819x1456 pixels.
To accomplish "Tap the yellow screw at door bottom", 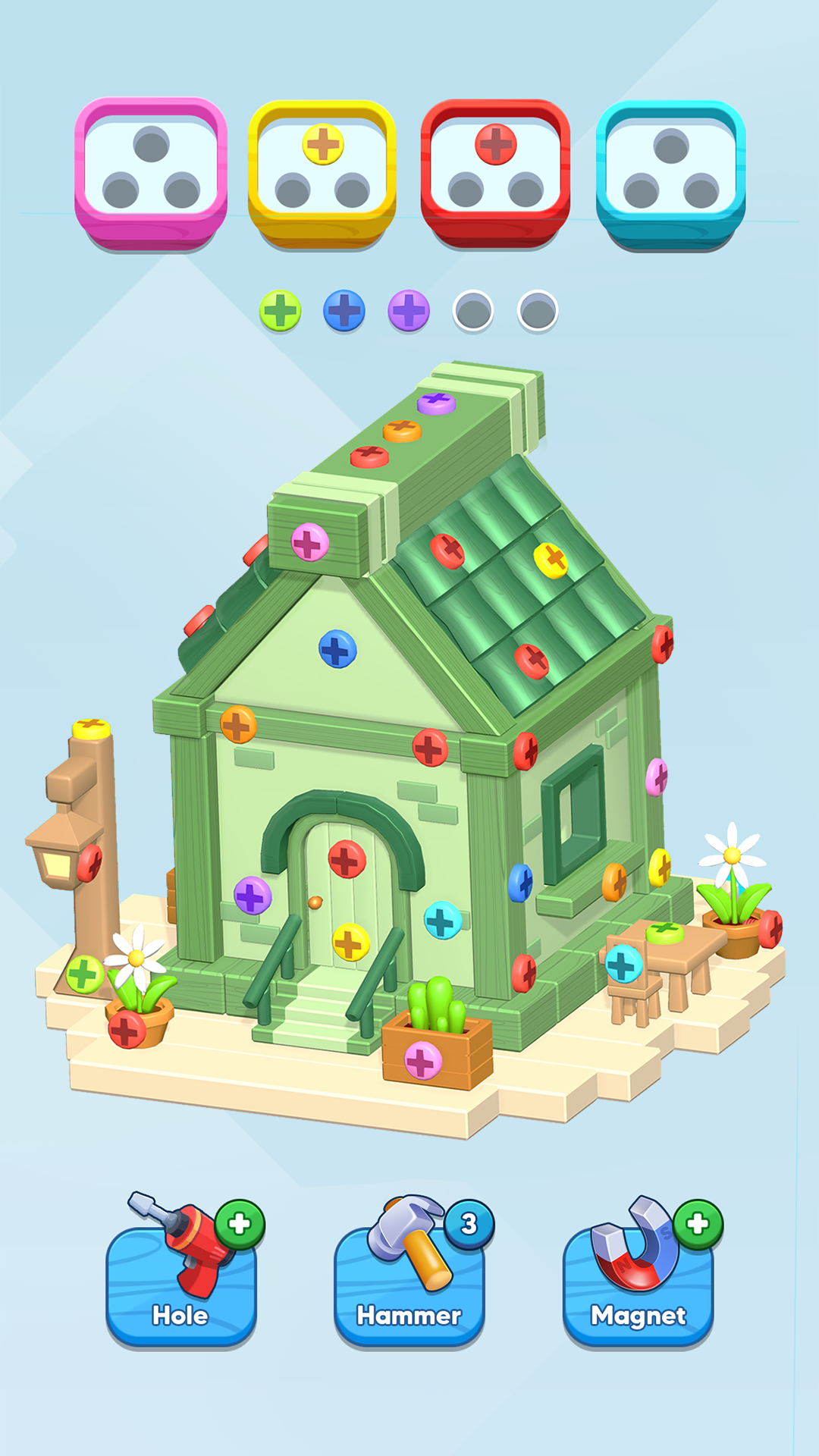I will click(350, 943).
